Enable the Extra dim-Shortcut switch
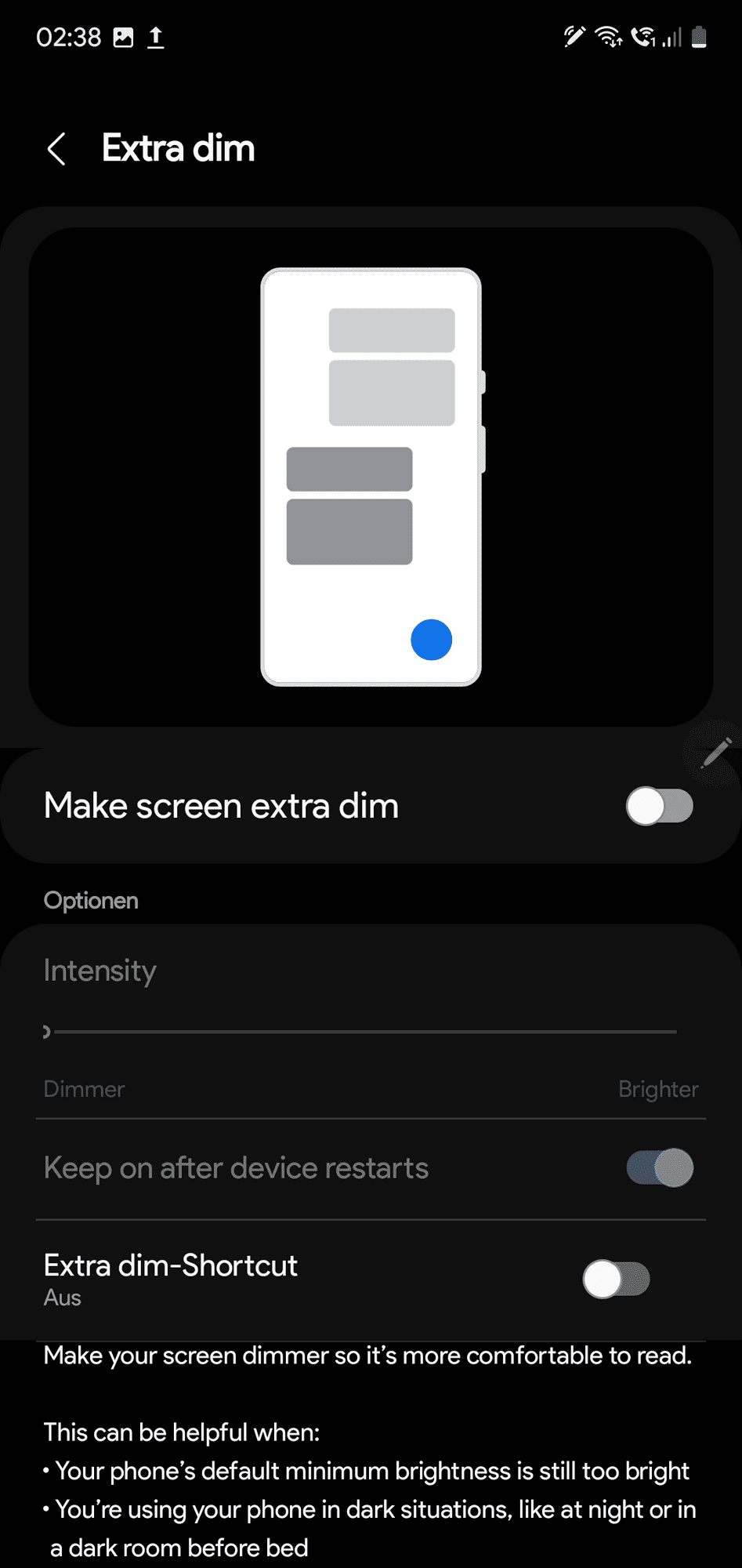This screenshot has width=742, height=1568. [616, 1279]
